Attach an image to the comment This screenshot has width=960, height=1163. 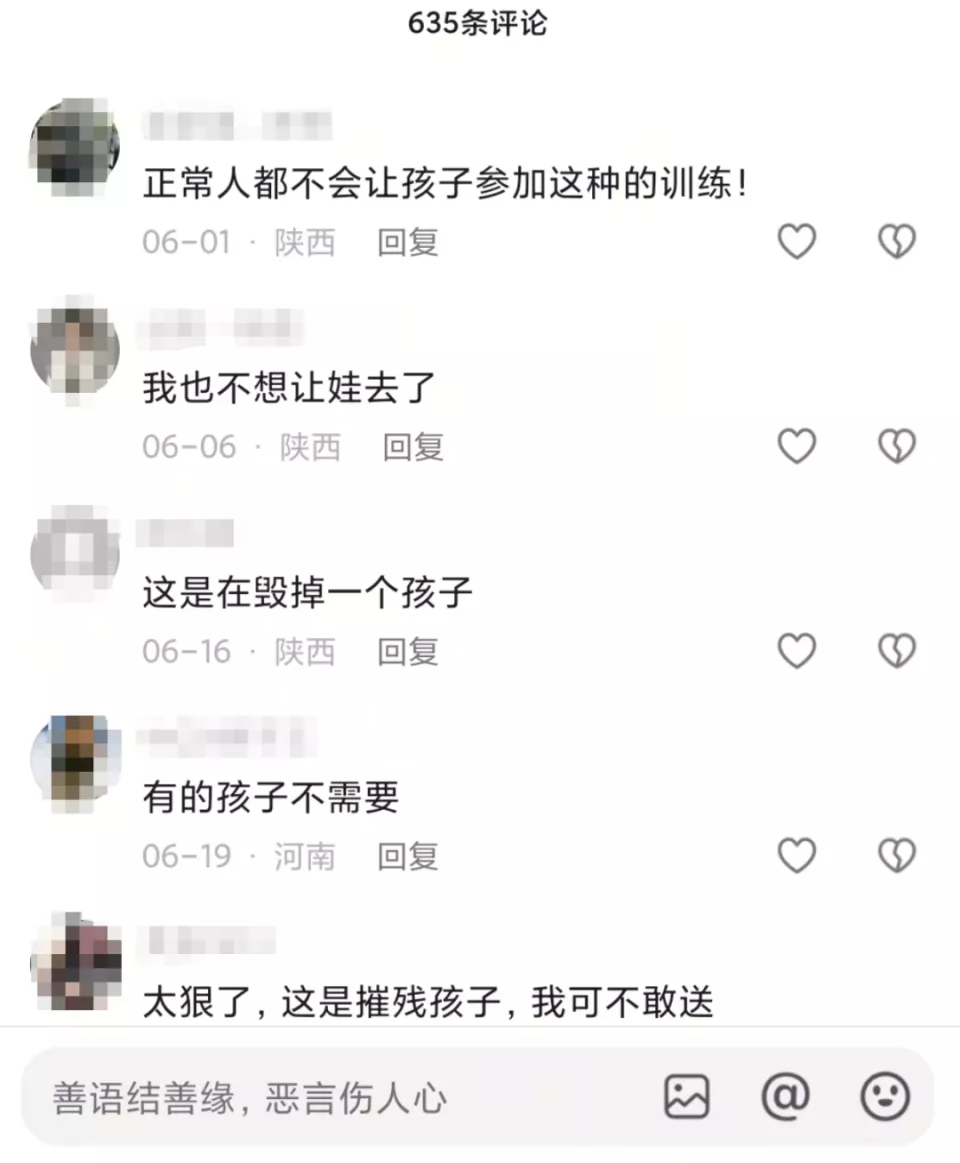687,1097
